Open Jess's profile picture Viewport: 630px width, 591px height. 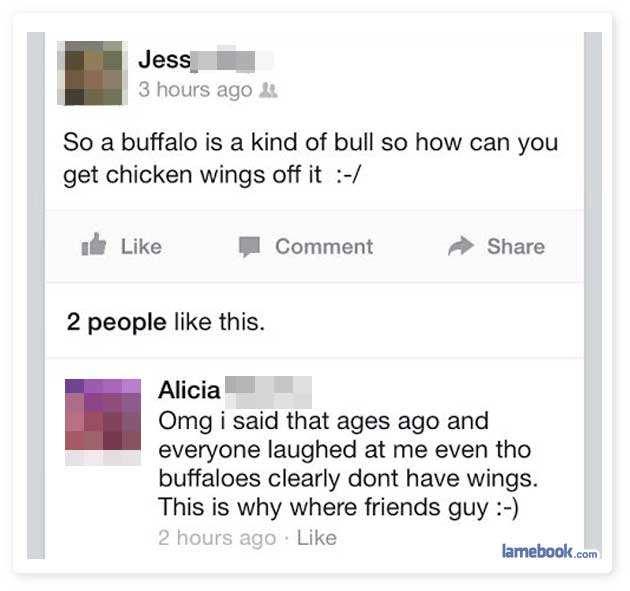click(90, 73)
